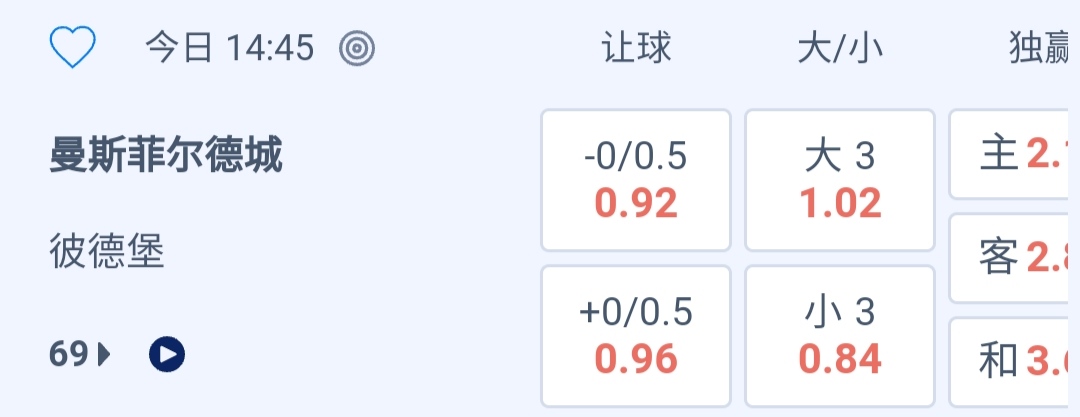Select over 3 goals at 1.02

click(x=840, y=181)
